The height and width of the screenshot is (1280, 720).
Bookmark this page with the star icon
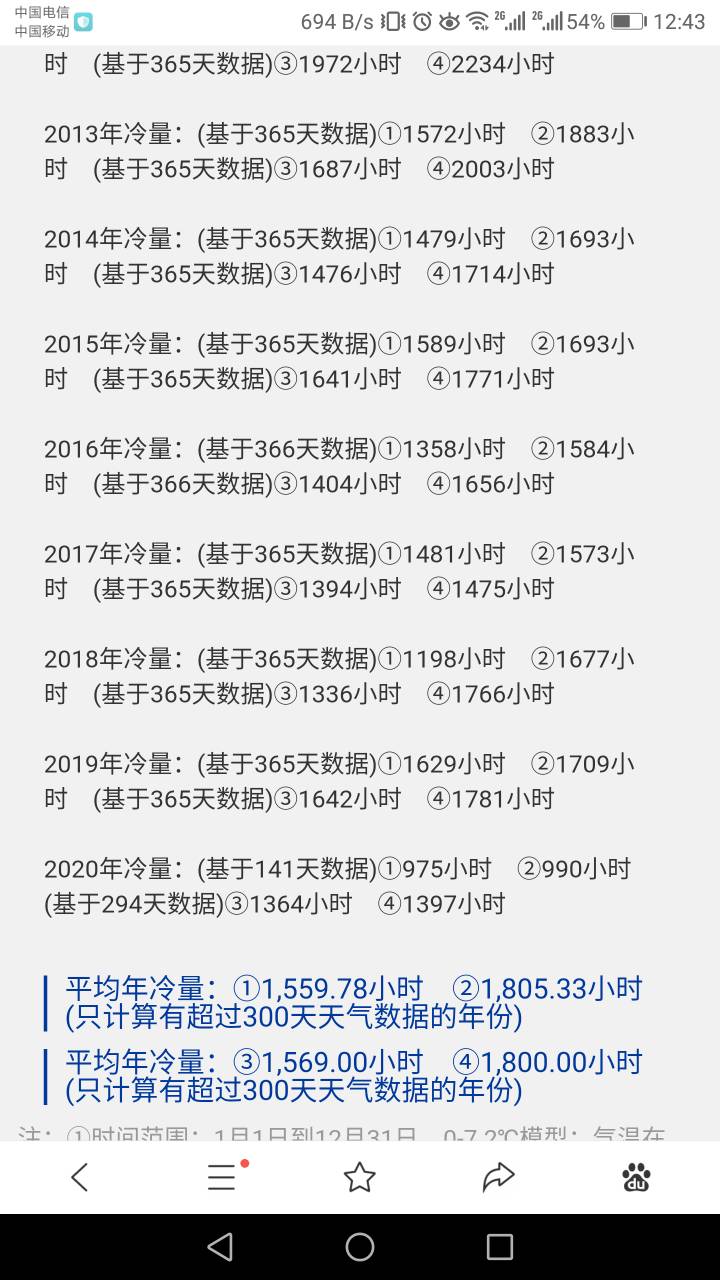pyautogui.click(x=360, y=1178)
